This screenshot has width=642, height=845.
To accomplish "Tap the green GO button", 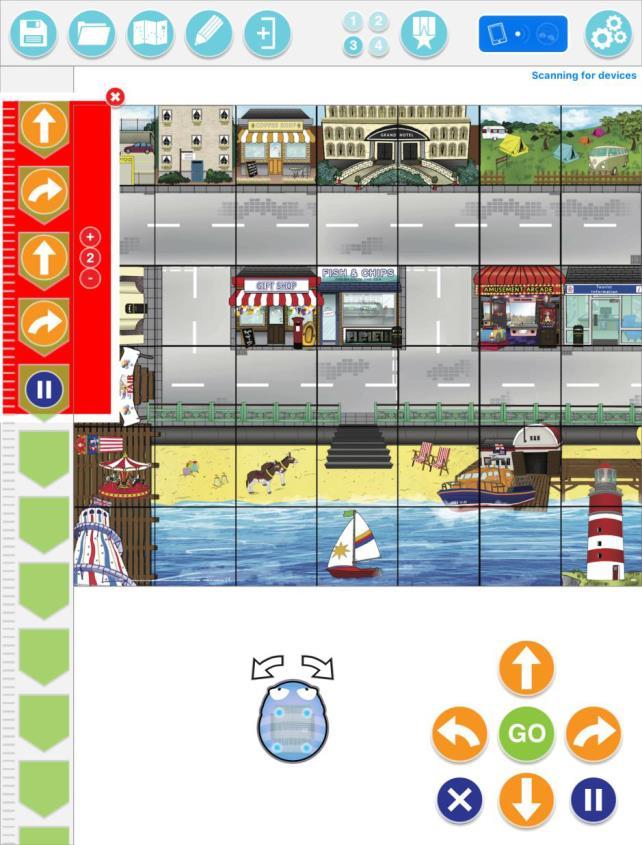I will [x=526, y=733].
